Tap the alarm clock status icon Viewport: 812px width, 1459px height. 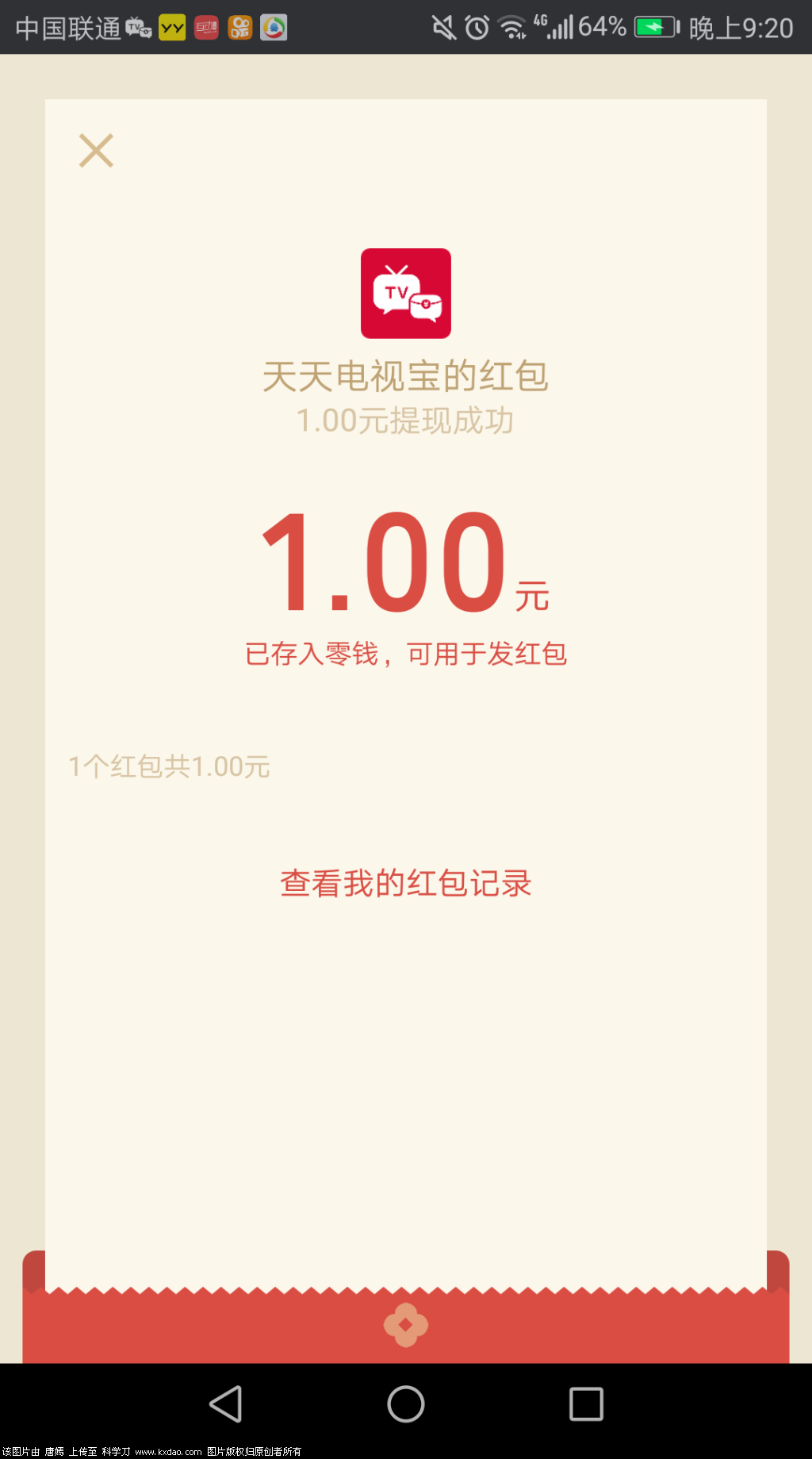[x=477, y=26]
